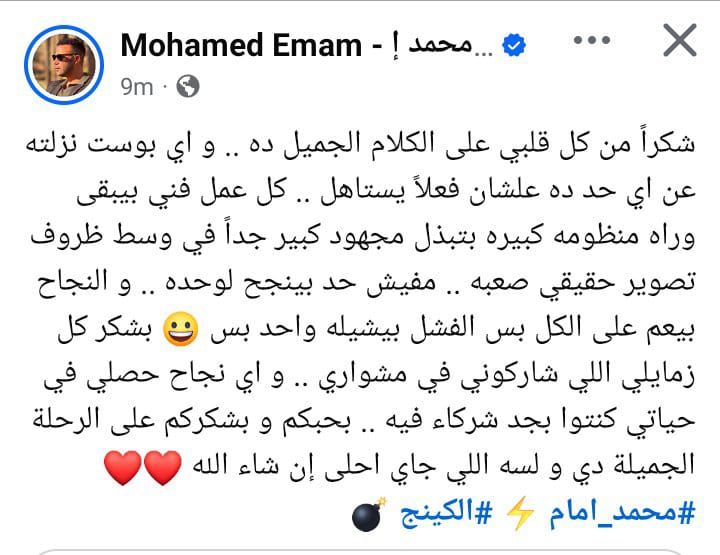720x555 pixels.
Task: Dismiss the post with the X button
Action: click(680, 43)
